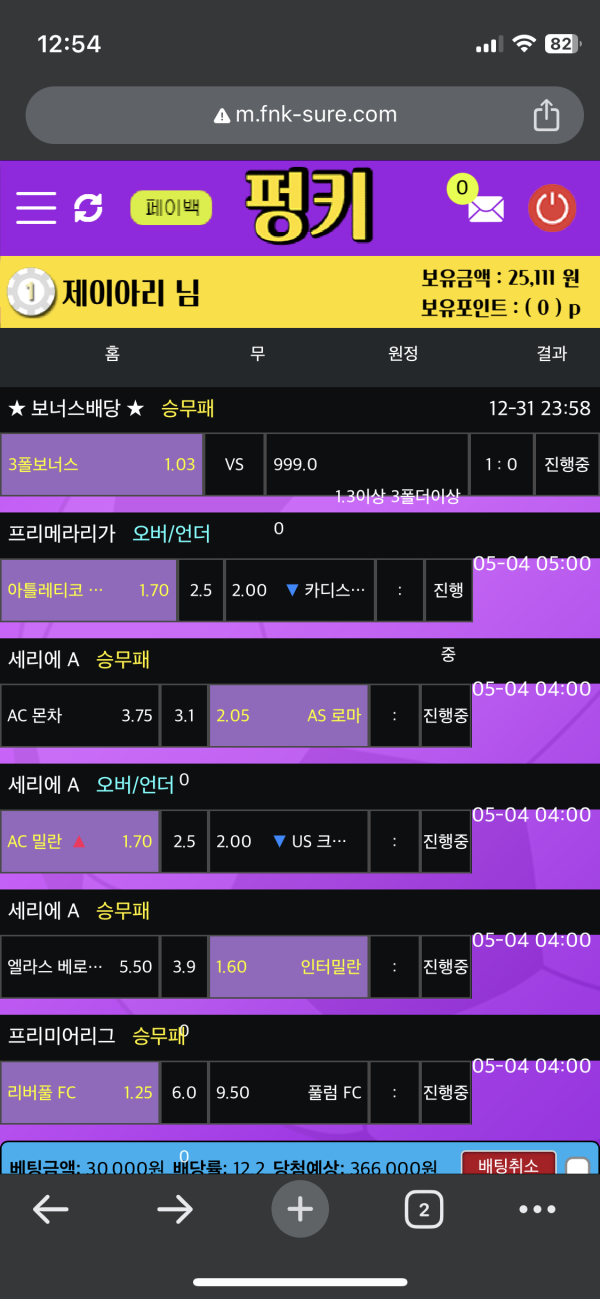Open the 페이백 payback button
This screenshot has height=1299, width=600.
pyautogui.click(x=171, y=208)
